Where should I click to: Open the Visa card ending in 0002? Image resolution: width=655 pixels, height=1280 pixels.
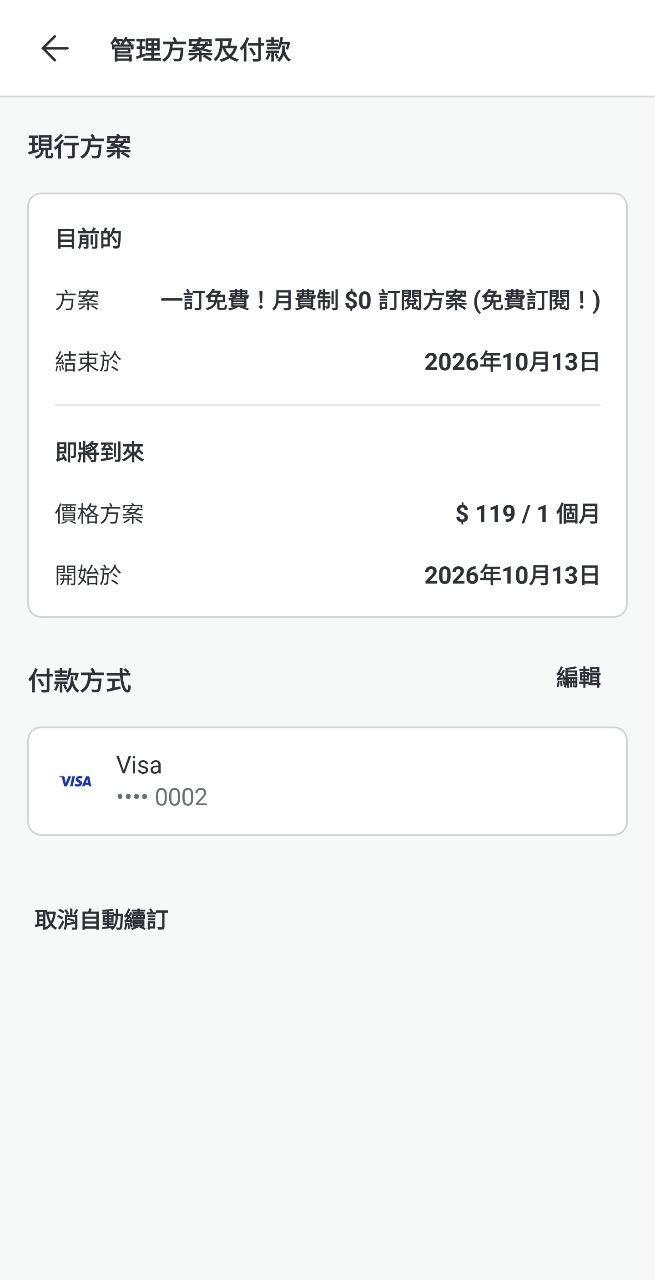point(327,781)
